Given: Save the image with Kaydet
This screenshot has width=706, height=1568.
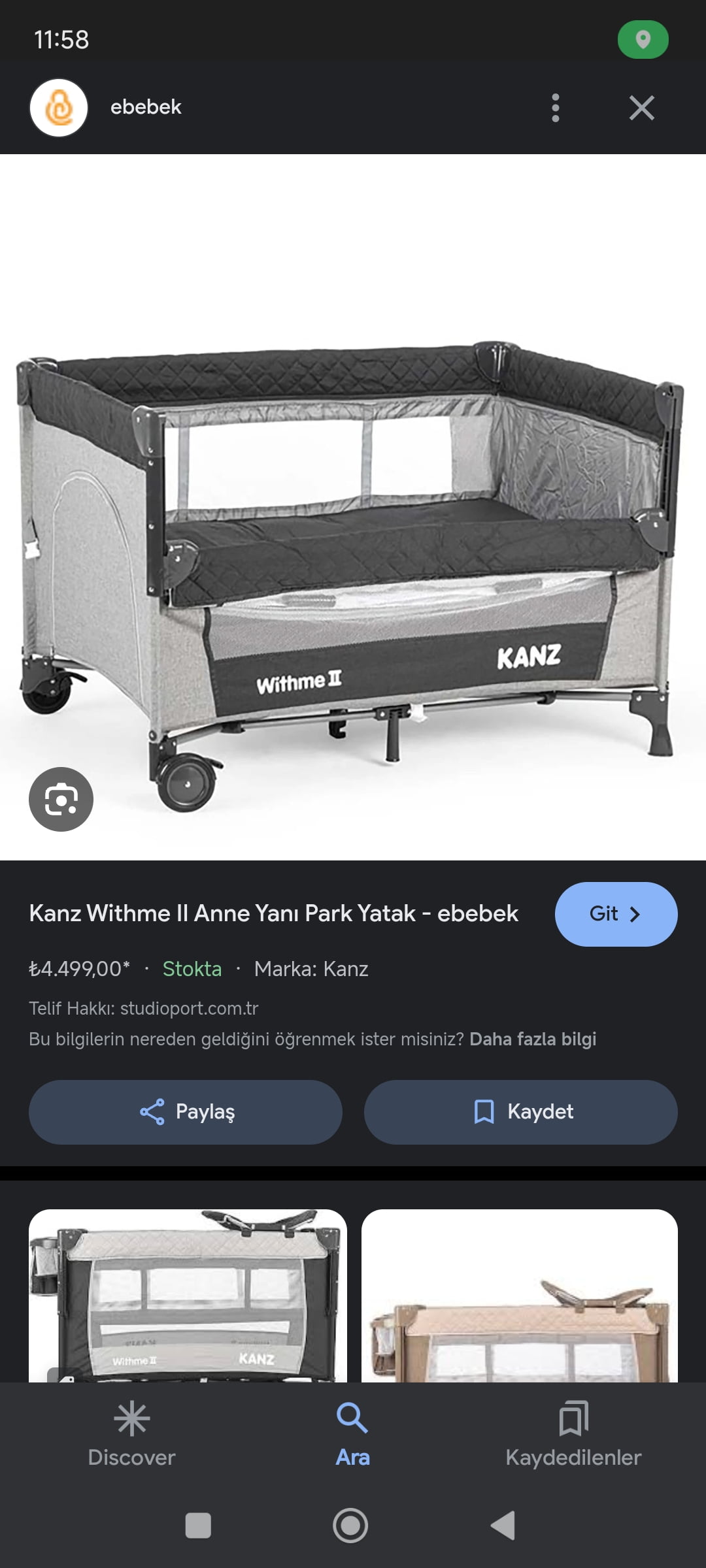Looking at the screenshot, I should 520,1111.
